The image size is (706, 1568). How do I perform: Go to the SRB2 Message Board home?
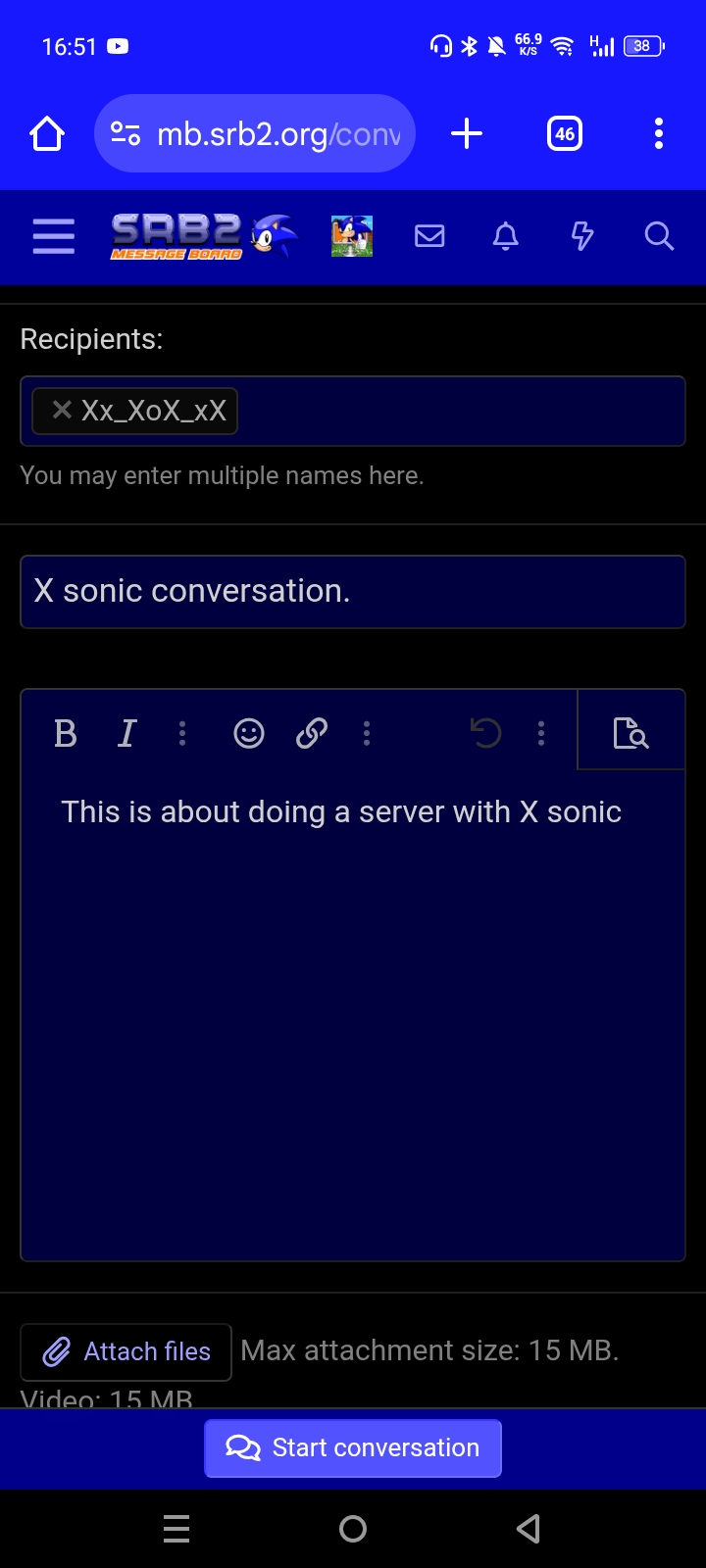(204, 236)
